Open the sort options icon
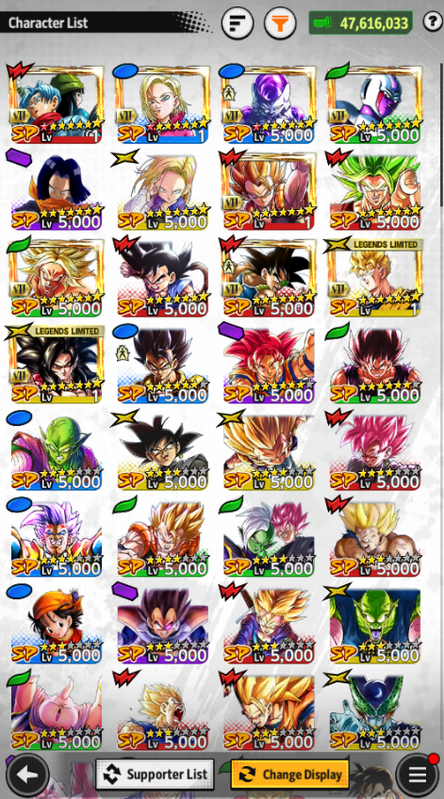 click(237, 23)
